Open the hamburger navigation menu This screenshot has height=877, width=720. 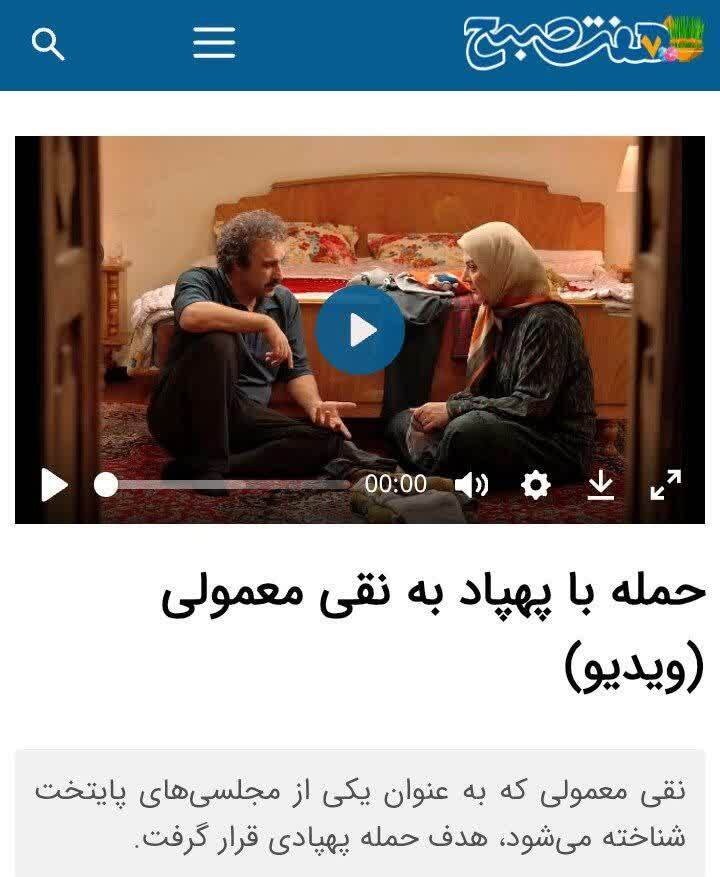coord(214,43)
